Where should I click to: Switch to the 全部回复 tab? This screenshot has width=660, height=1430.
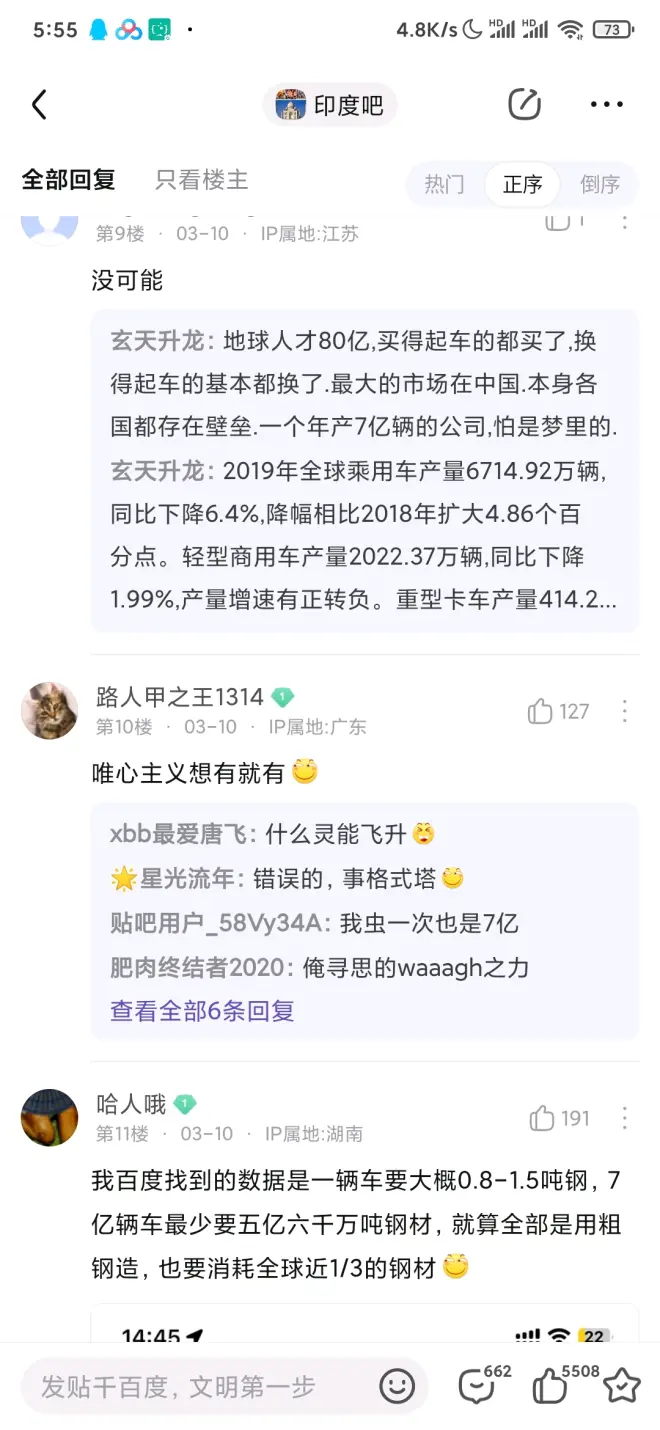click(x=69, y=180)
